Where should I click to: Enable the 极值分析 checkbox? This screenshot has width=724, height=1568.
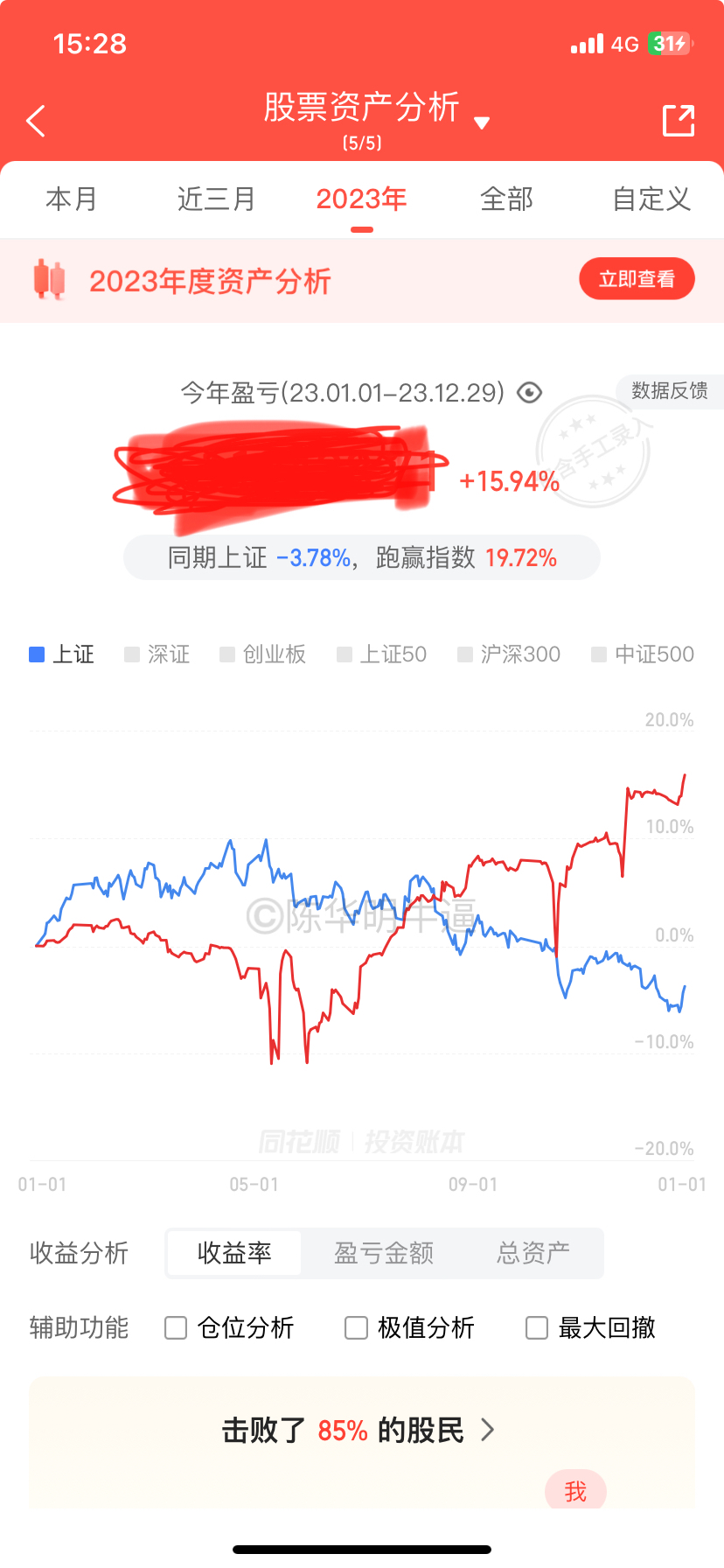(x=357, y=1328)
